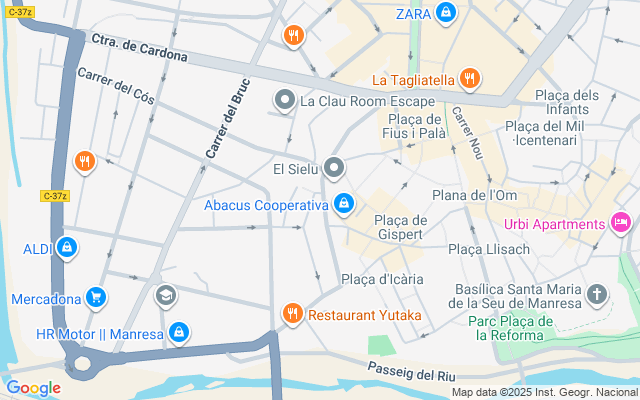
Task: Tap the Restaurant Yutaka marker
Action: point(293,314)
